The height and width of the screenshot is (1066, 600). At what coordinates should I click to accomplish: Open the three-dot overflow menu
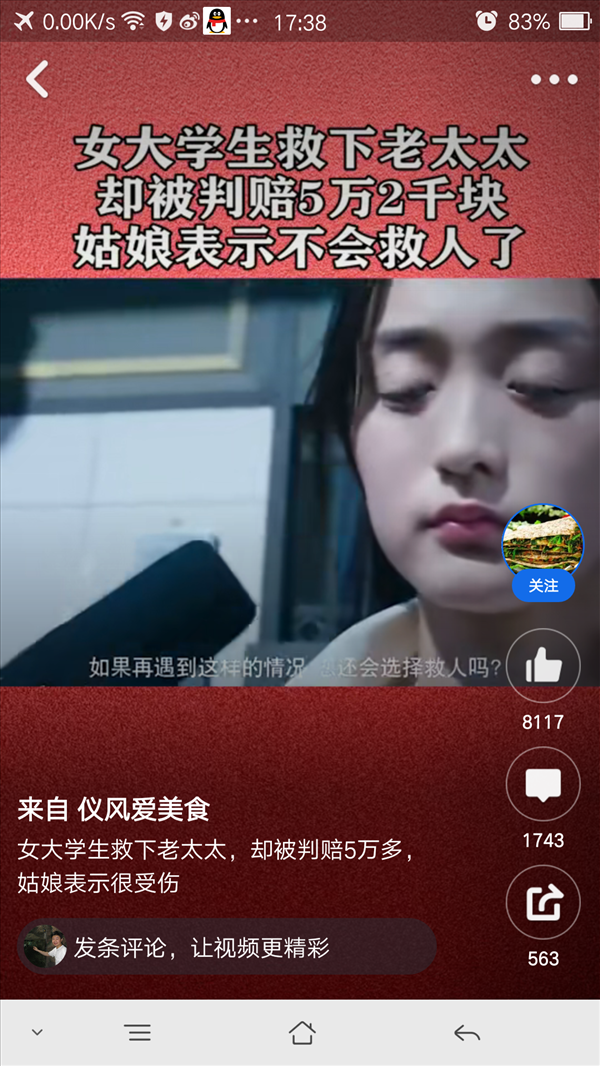point(554,80)
